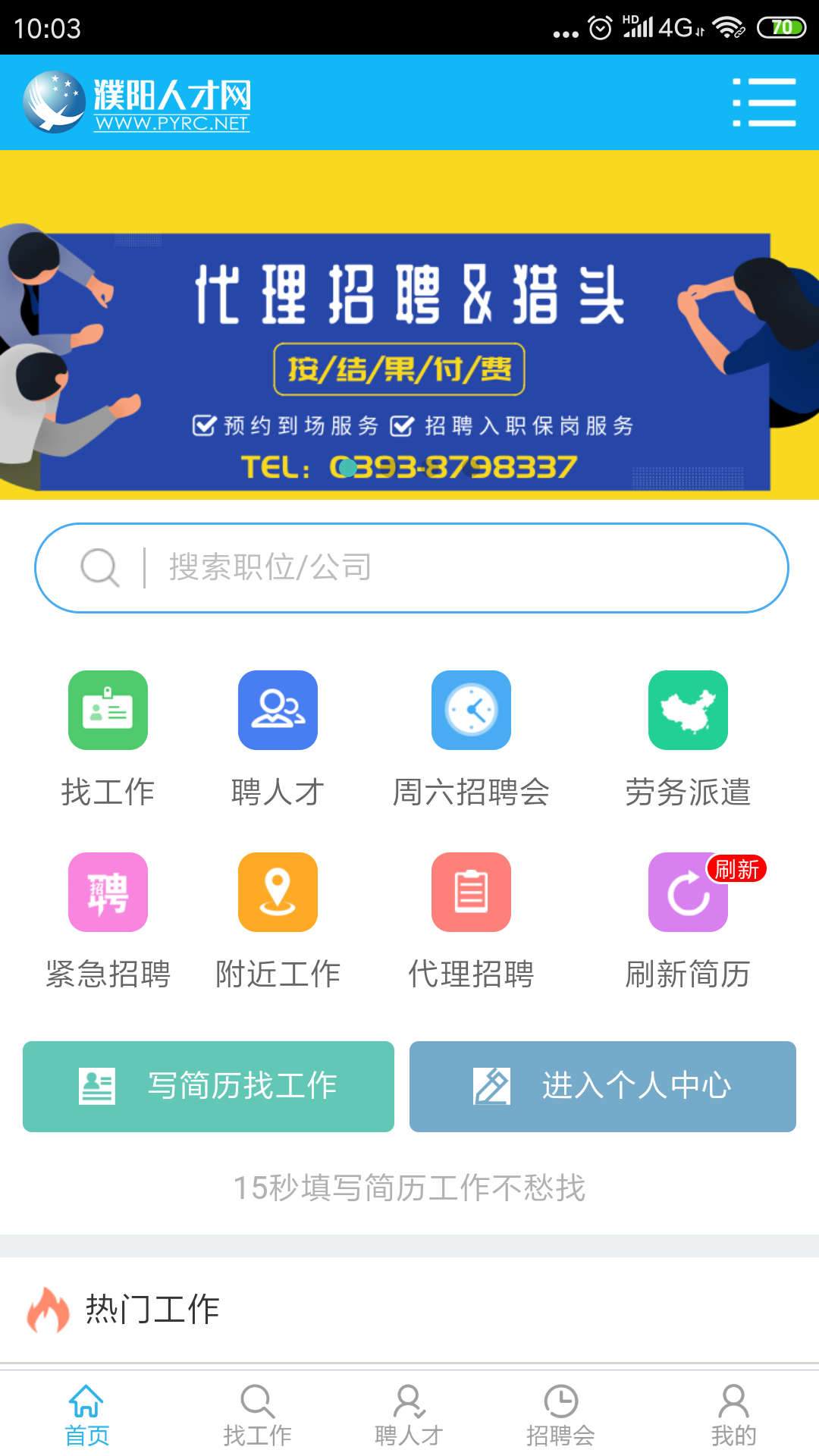Switch to 找工作 bottom tab
Image resolution: width=819 pixels, height=1456 pixels.
click(257, 1414)
